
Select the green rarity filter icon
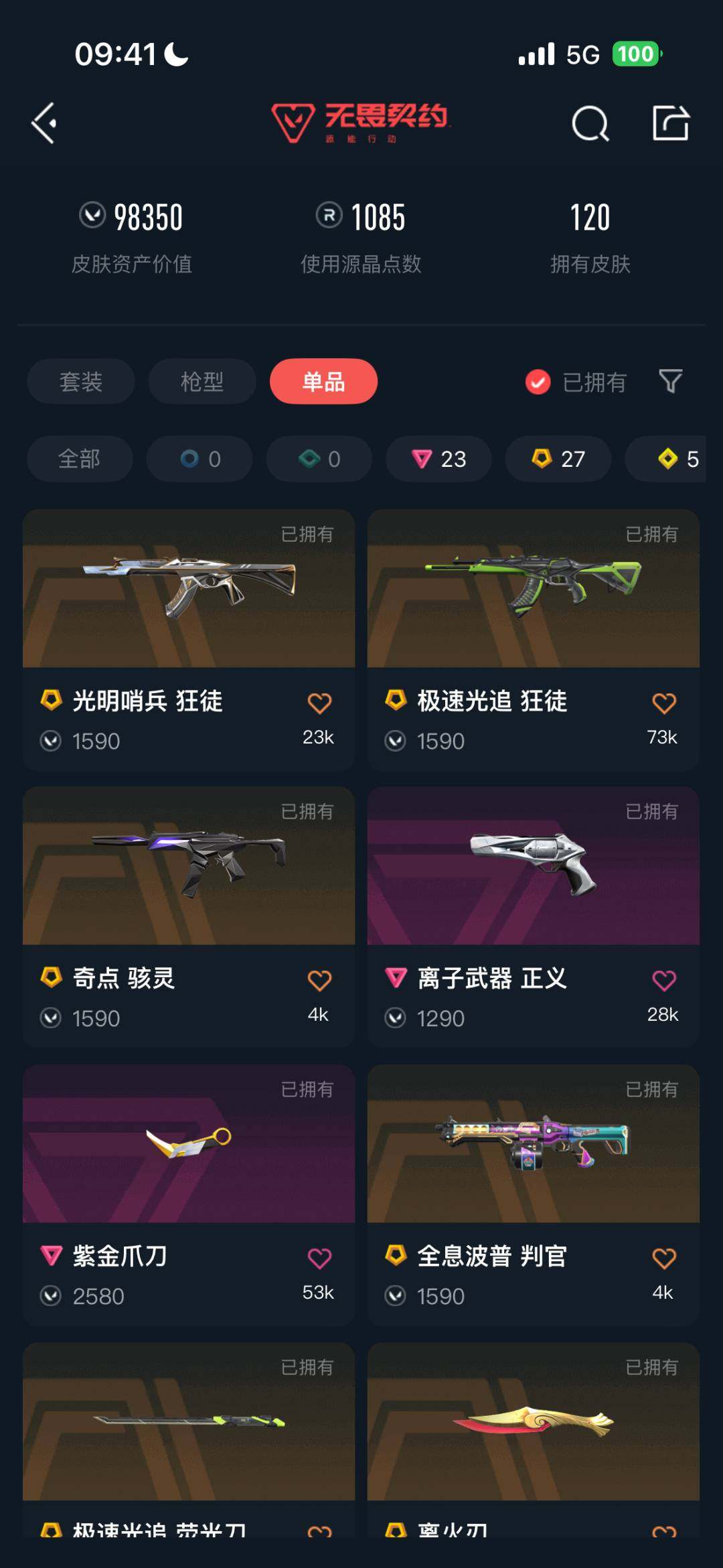(x=318, y=459)
